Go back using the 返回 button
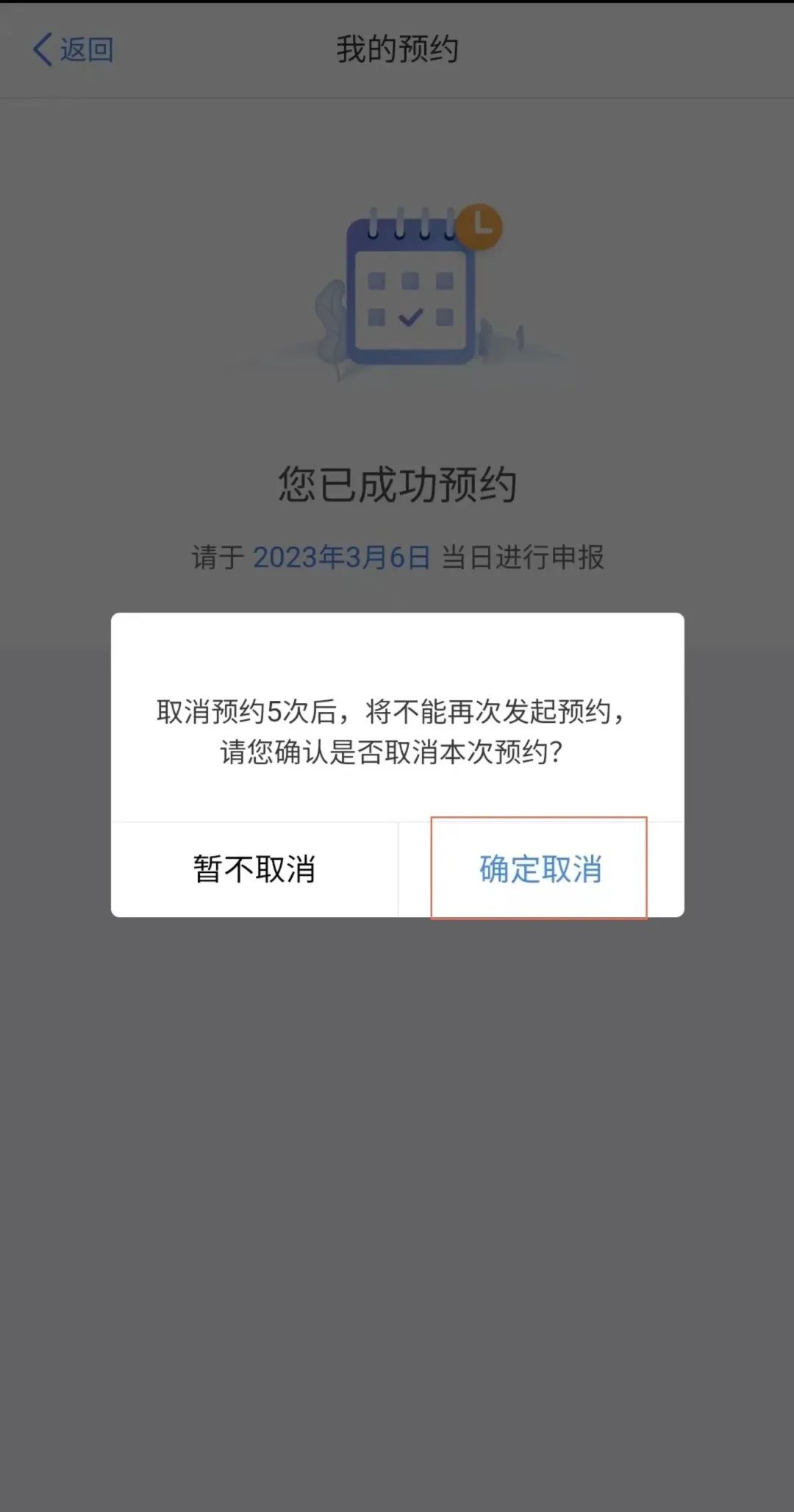The height and width of the screenshot is (1512, 794). pyautogui.click(x=73, y=49)
